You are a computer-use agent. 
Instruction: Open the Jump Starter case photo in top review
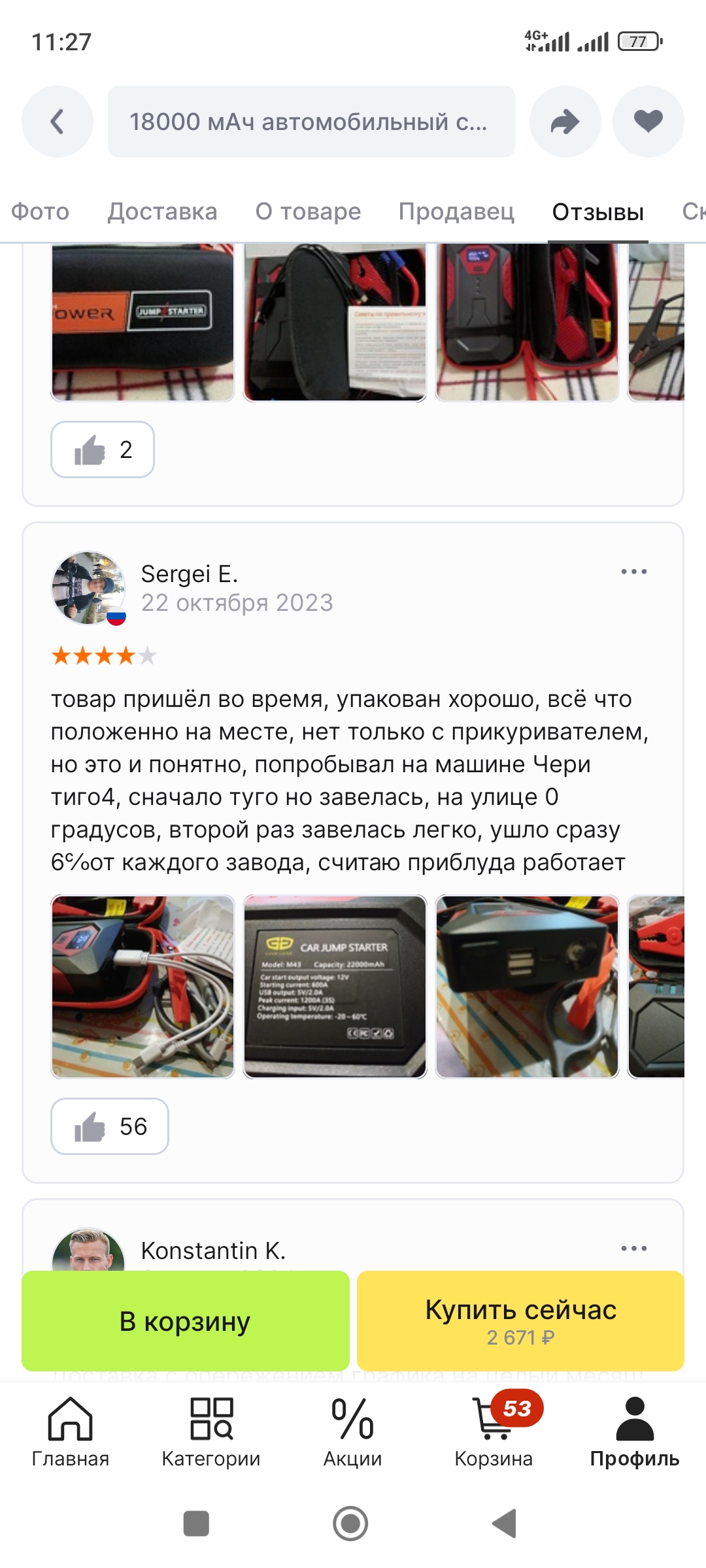point(143,322)
